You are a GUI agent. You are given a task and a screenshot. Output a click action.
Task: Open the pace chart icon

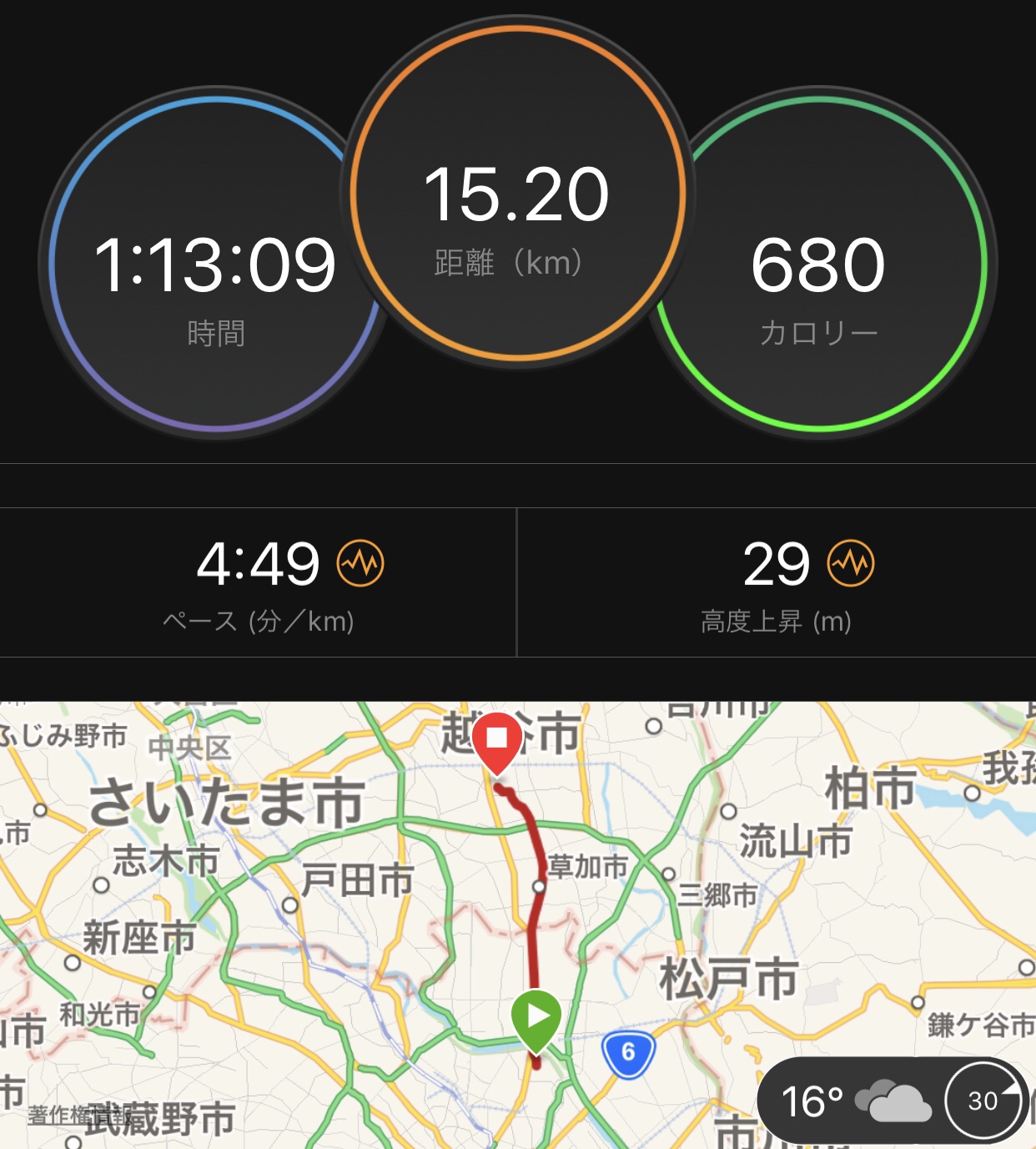point(360,563)
